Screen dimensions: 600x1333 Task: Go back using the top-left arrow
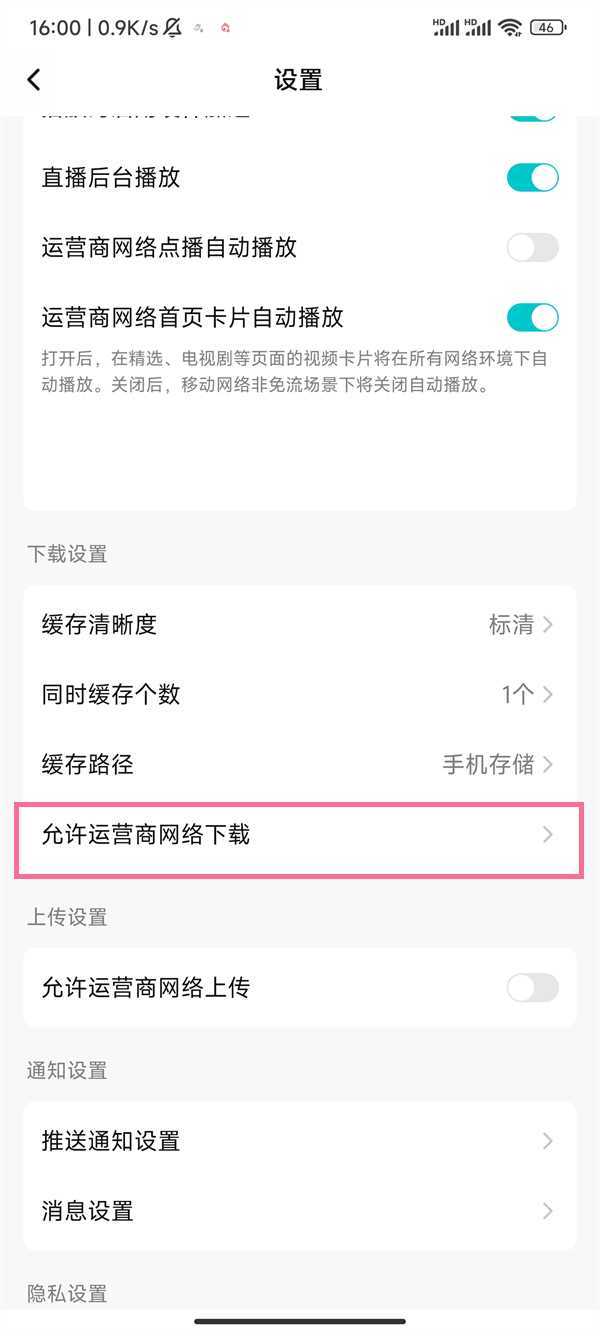(35, 80)
